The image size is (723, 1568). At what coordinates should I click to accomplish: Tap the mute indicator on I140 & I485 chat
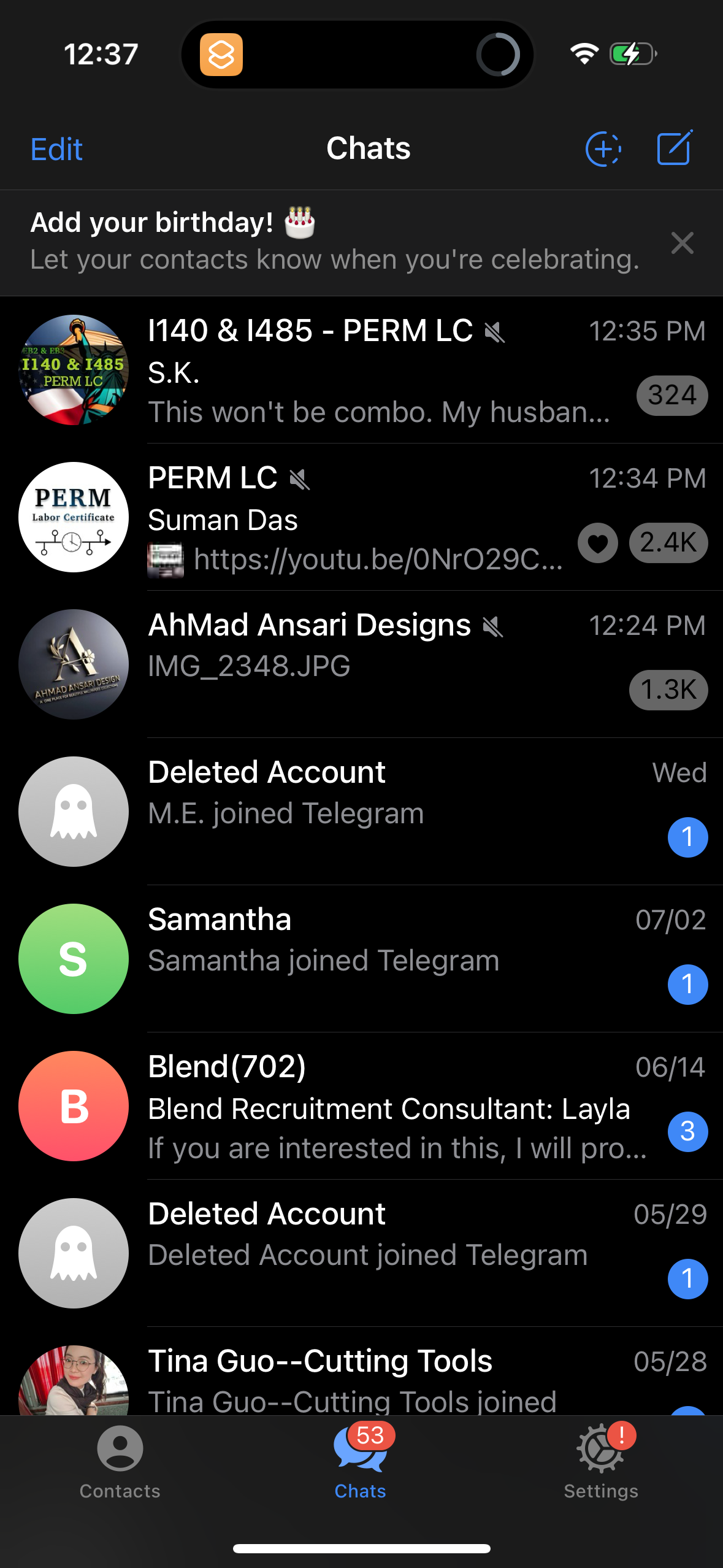pos(494,332)
